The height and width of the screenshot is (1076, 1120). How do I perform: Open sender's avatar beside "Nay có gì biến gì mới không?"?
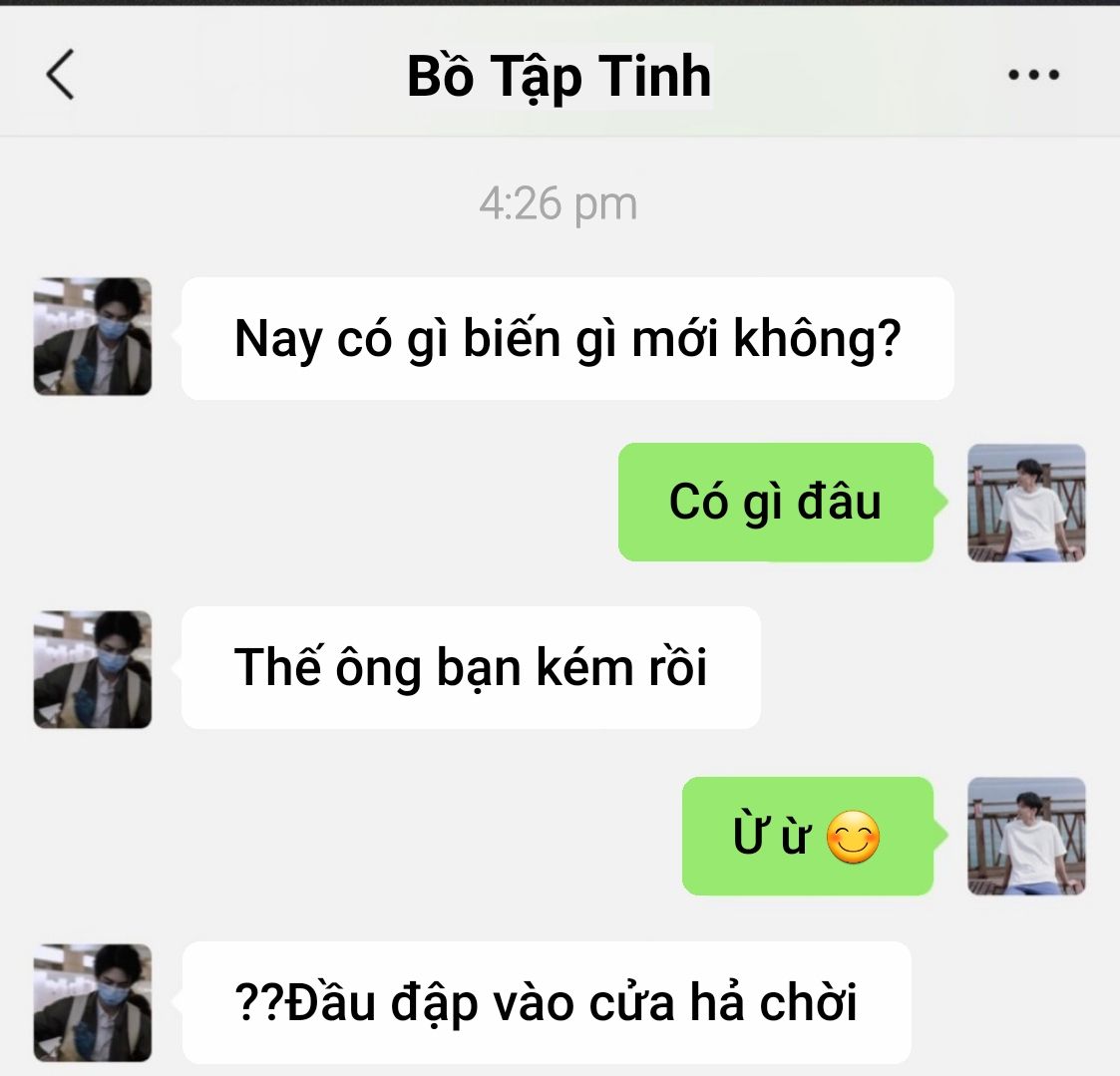93,336
